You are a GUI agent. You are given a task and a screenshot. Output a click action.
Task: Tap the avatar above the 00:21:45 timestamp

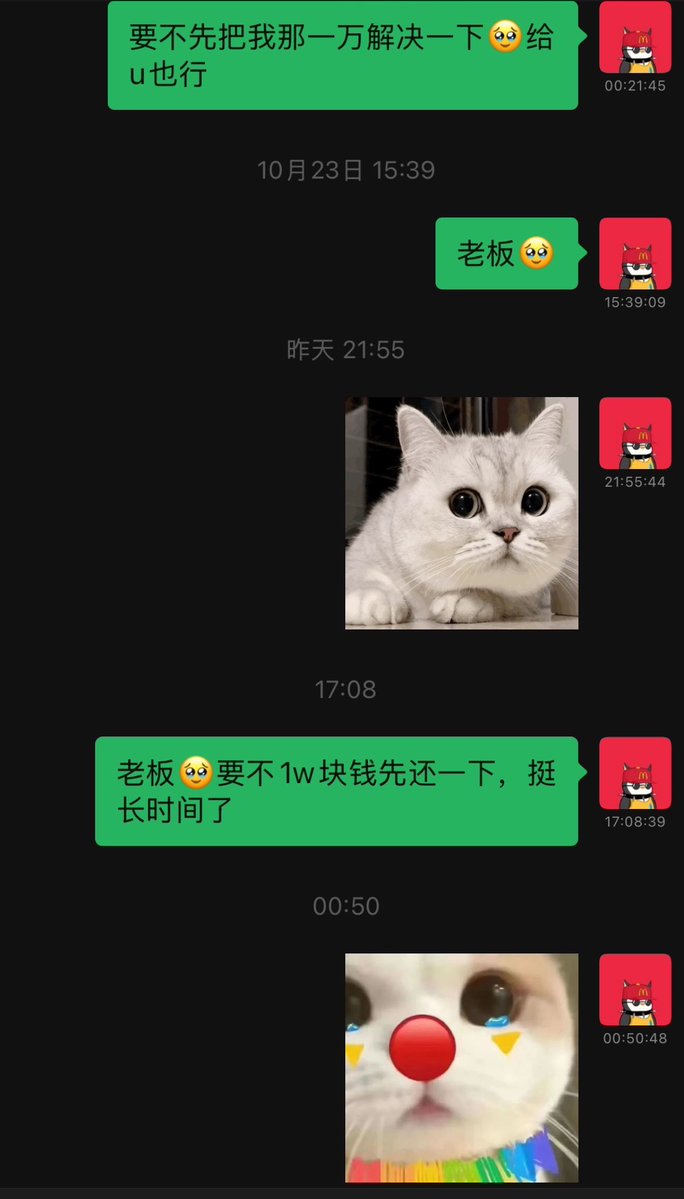[635, 38]
